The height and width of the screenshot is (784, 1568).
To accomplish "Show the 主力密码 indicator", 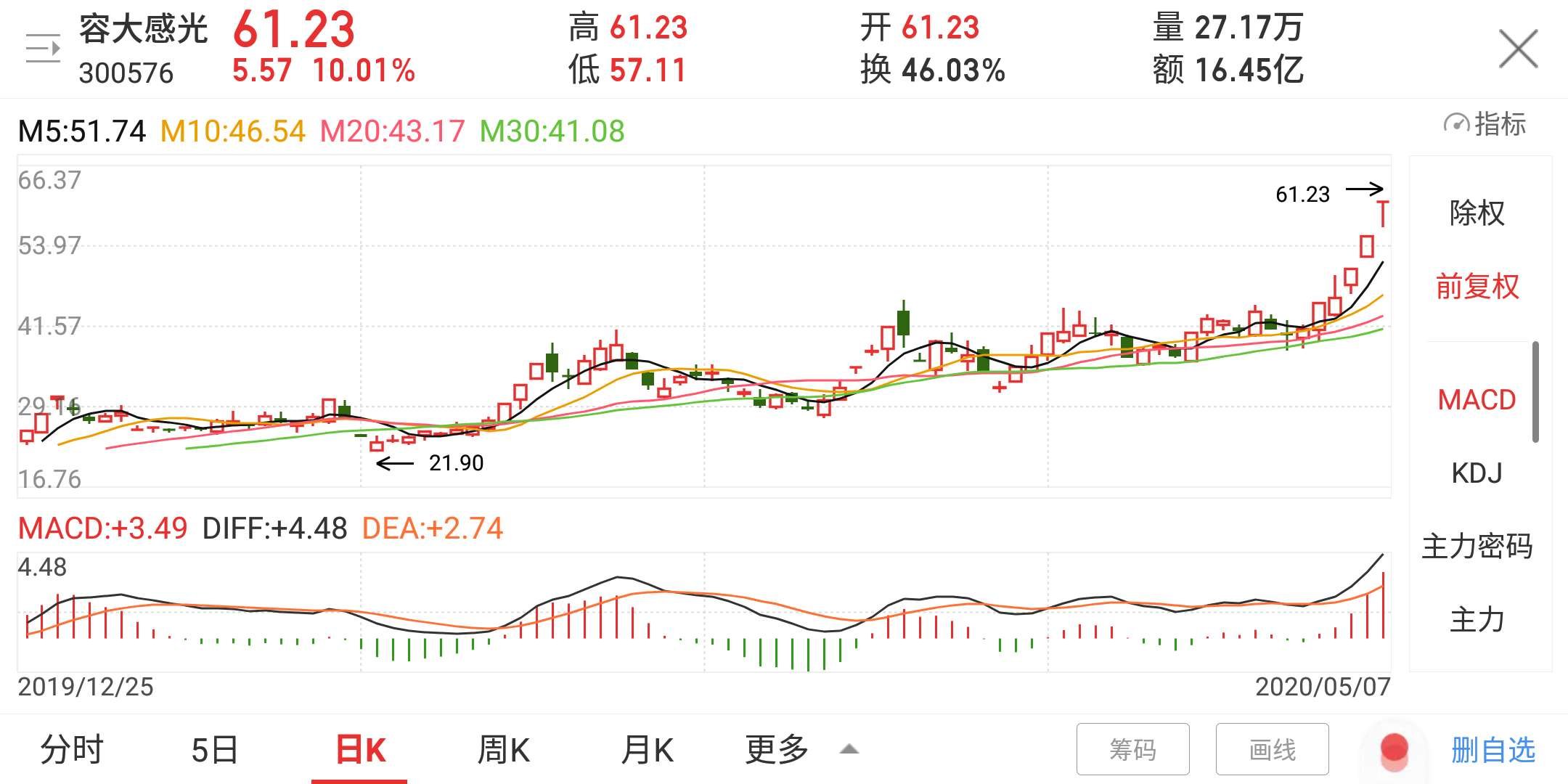I will click(x=1477, y=547).
